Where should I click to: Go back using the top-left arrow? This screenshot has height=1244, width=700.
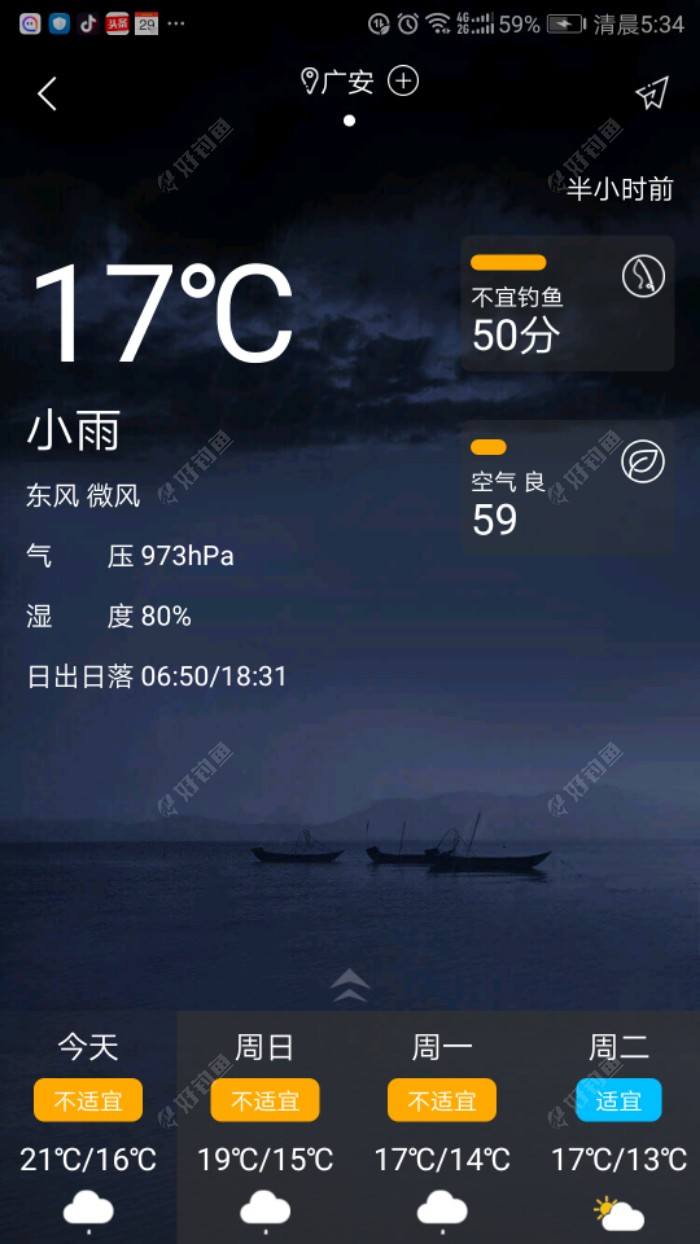[x=47, y=94]
